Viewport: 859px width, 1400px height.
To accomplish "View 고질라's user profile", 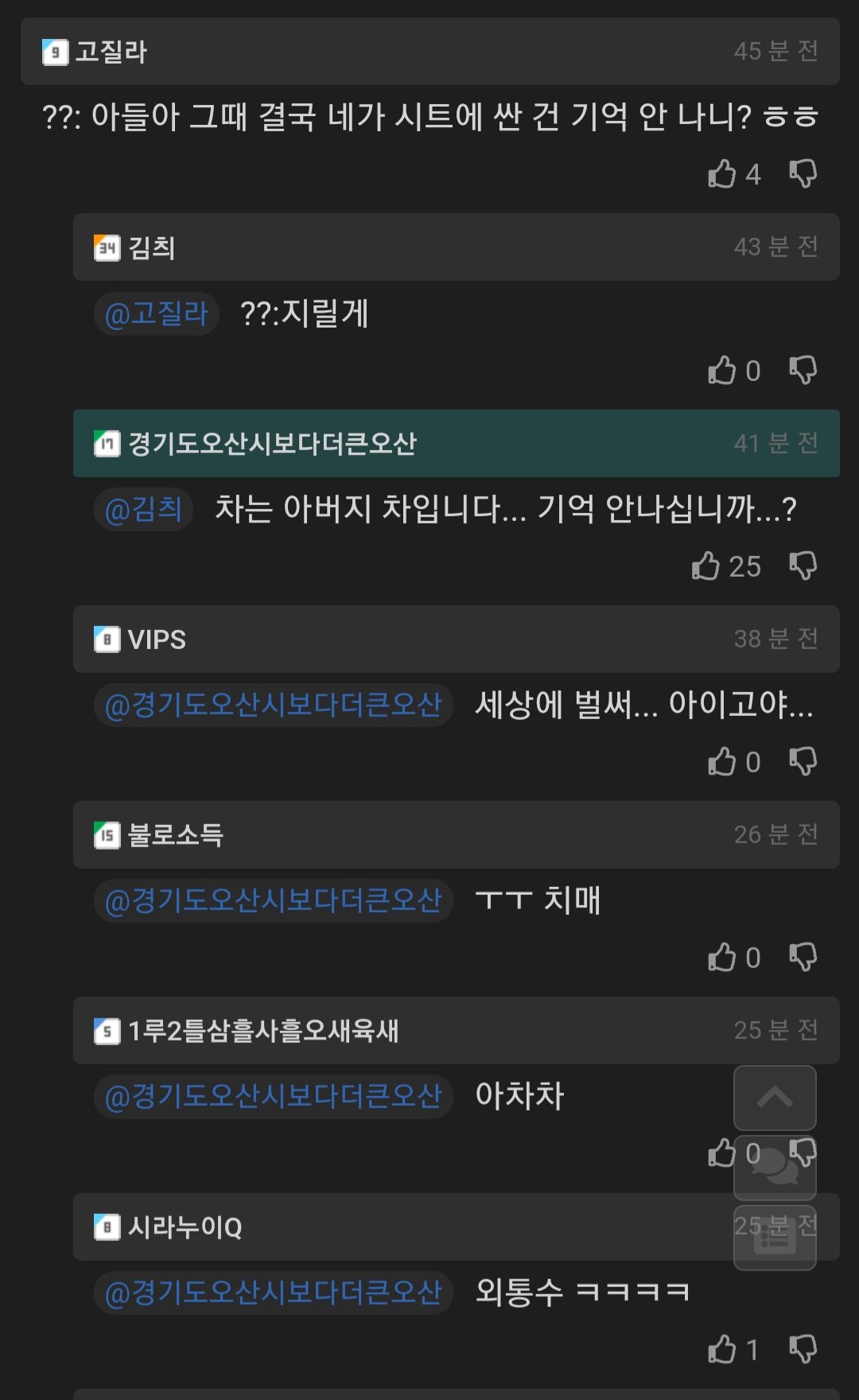I will point(110,52).
